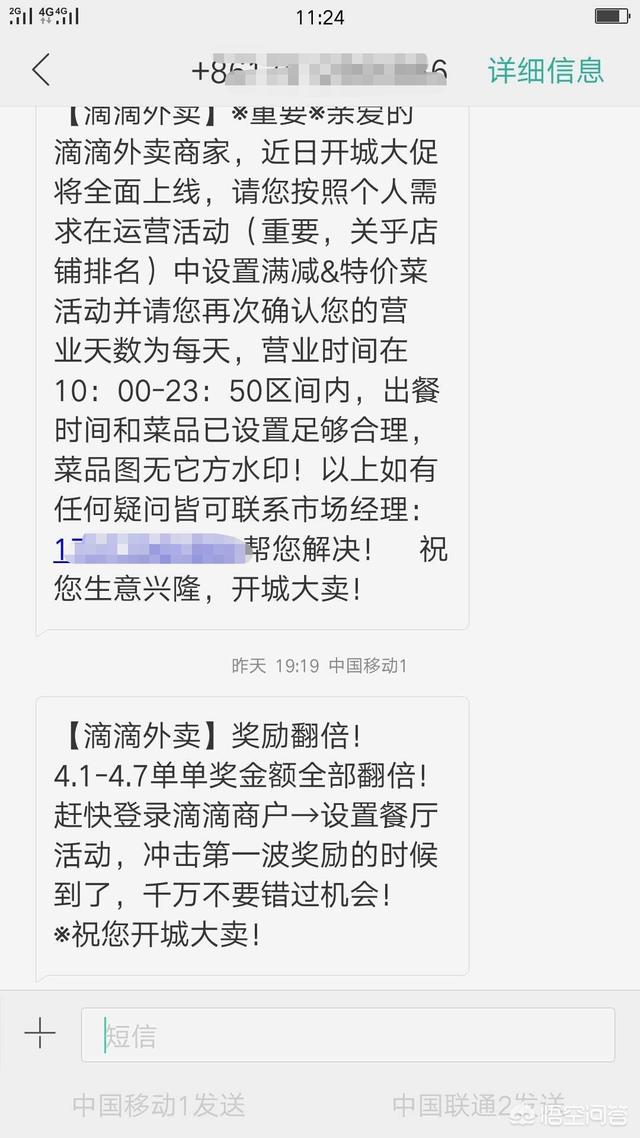Go back to the message list
The width and height of the screenshot is (640, 1138).
pos(40,70)
